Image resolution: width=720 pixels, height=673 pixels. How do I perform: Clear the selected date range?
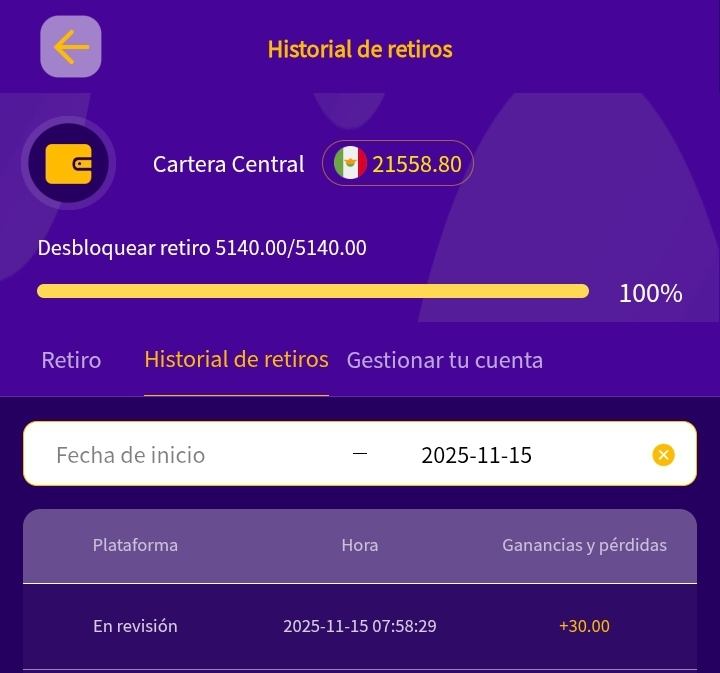663,455
